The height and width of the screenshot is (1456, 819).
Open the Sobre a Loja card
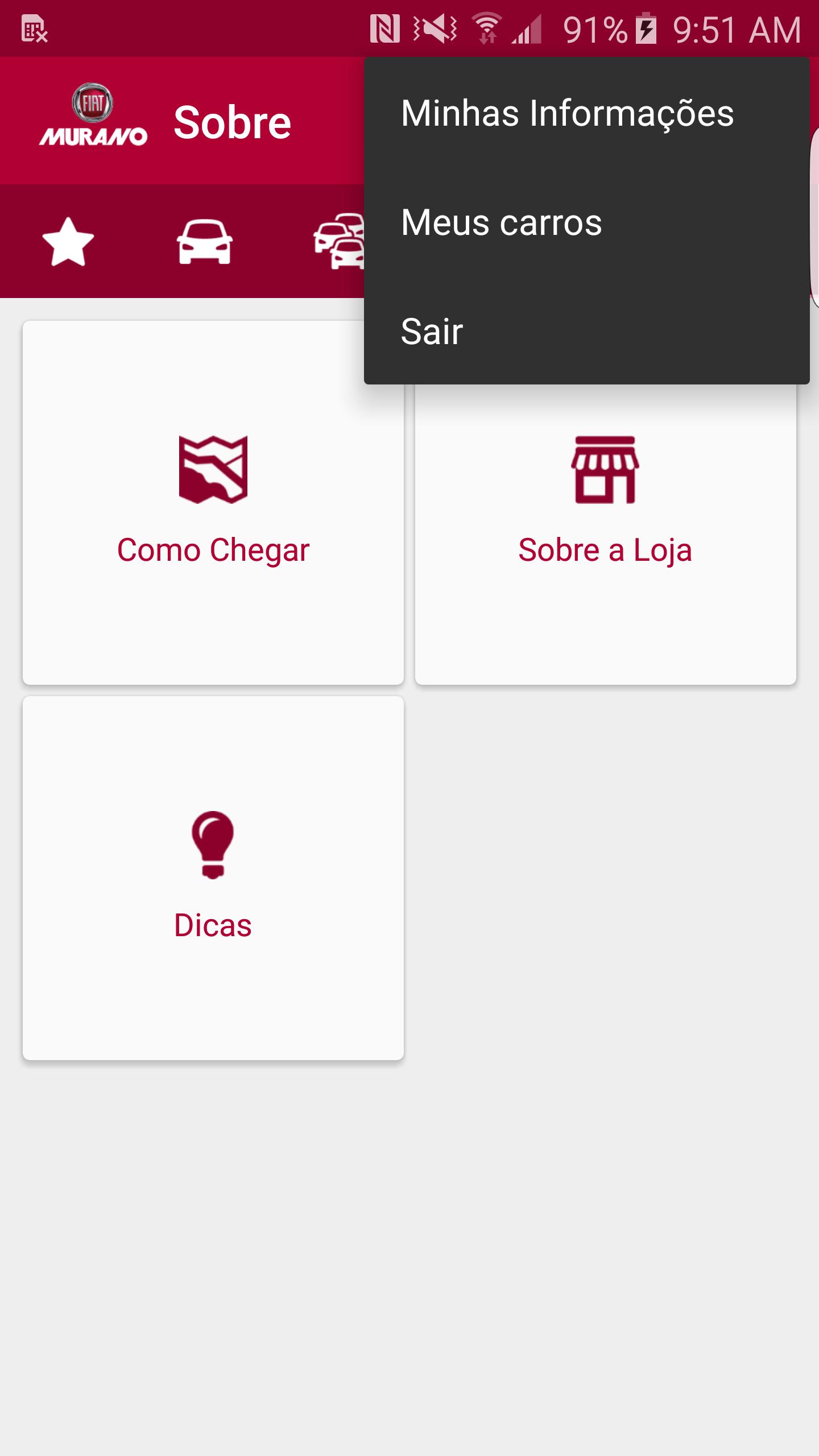606,535
